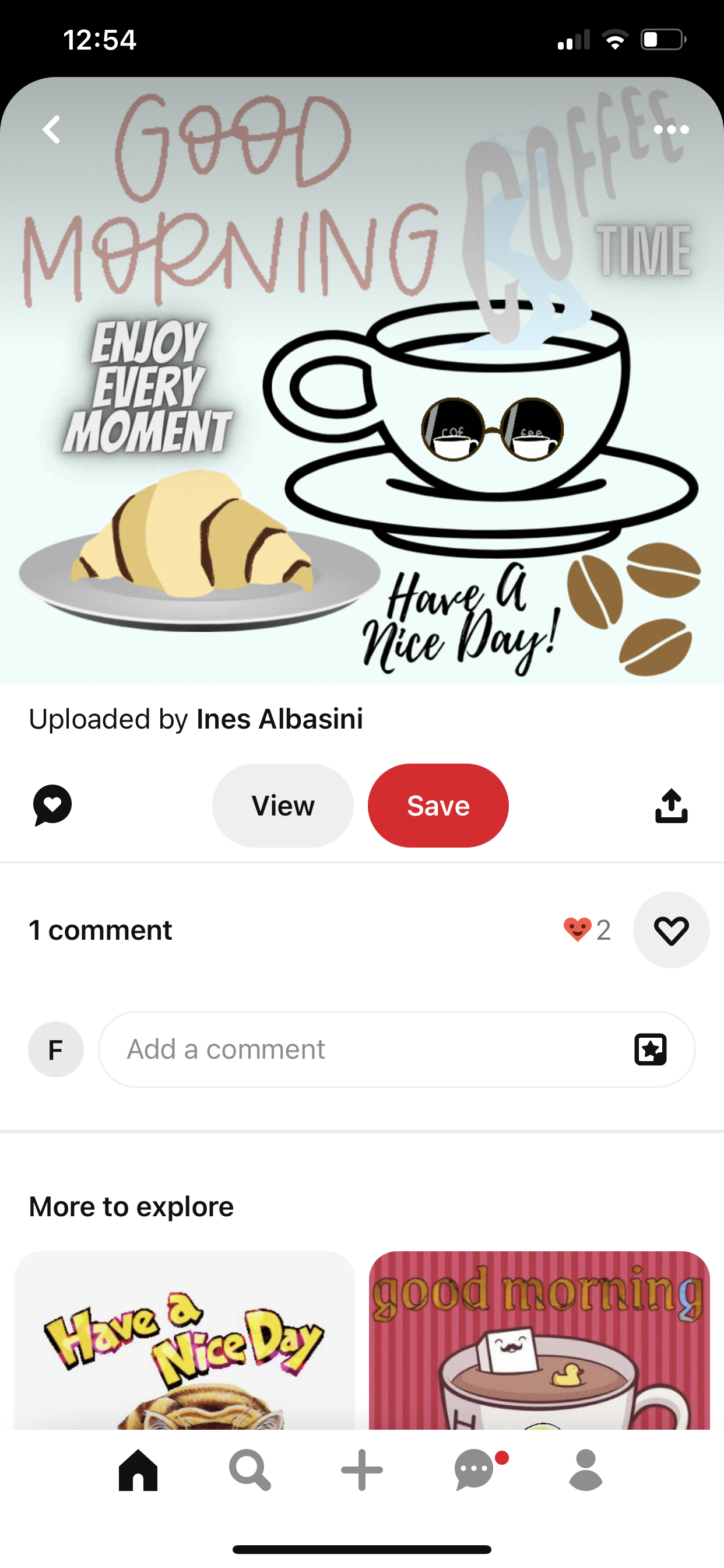The height and width of the screenshot is (1568, 724).
Task: Save this pin
Action: (x=438, y=806)
